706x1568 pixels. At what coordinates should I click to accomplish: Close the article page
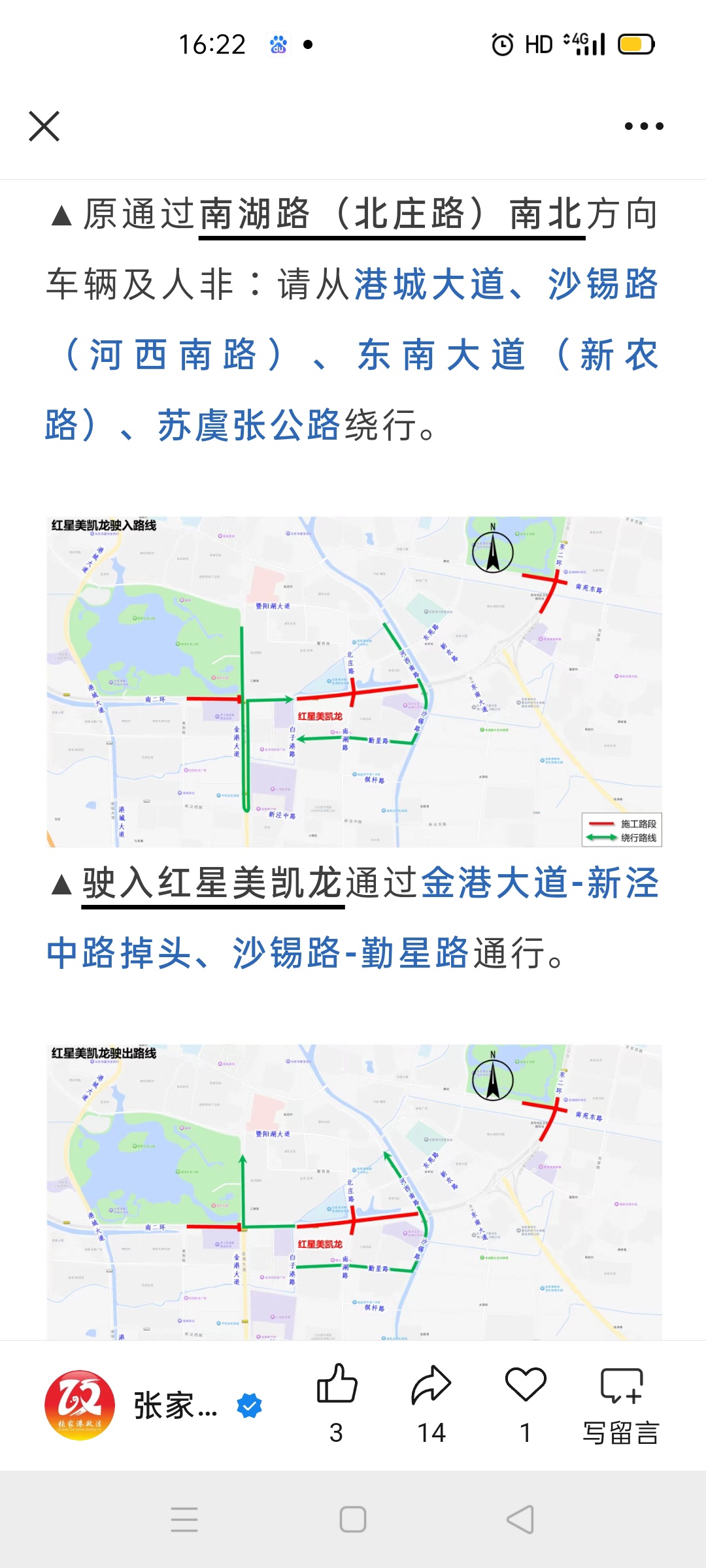pyautogui.click(x=44, y=126)
